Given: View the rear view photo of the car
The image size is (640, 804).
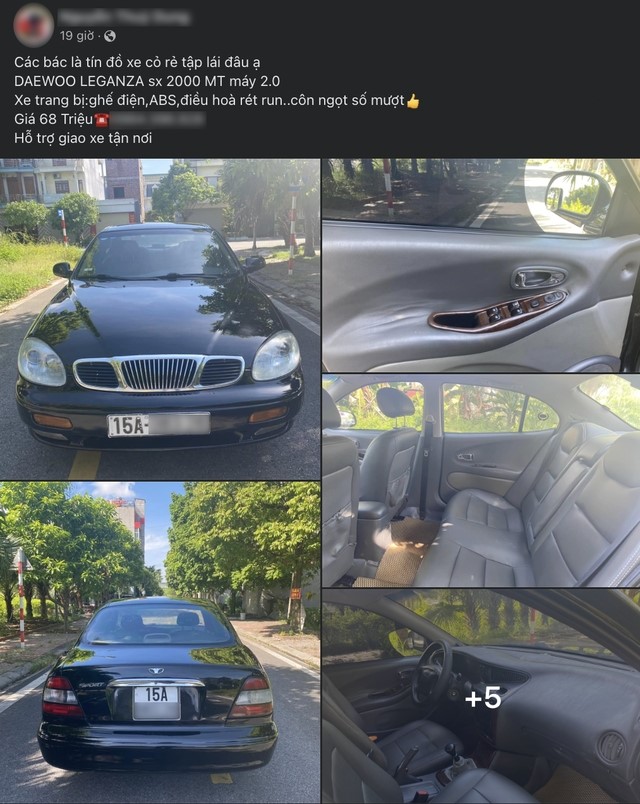Looking at the screenshot, I should tap(160, 642).
